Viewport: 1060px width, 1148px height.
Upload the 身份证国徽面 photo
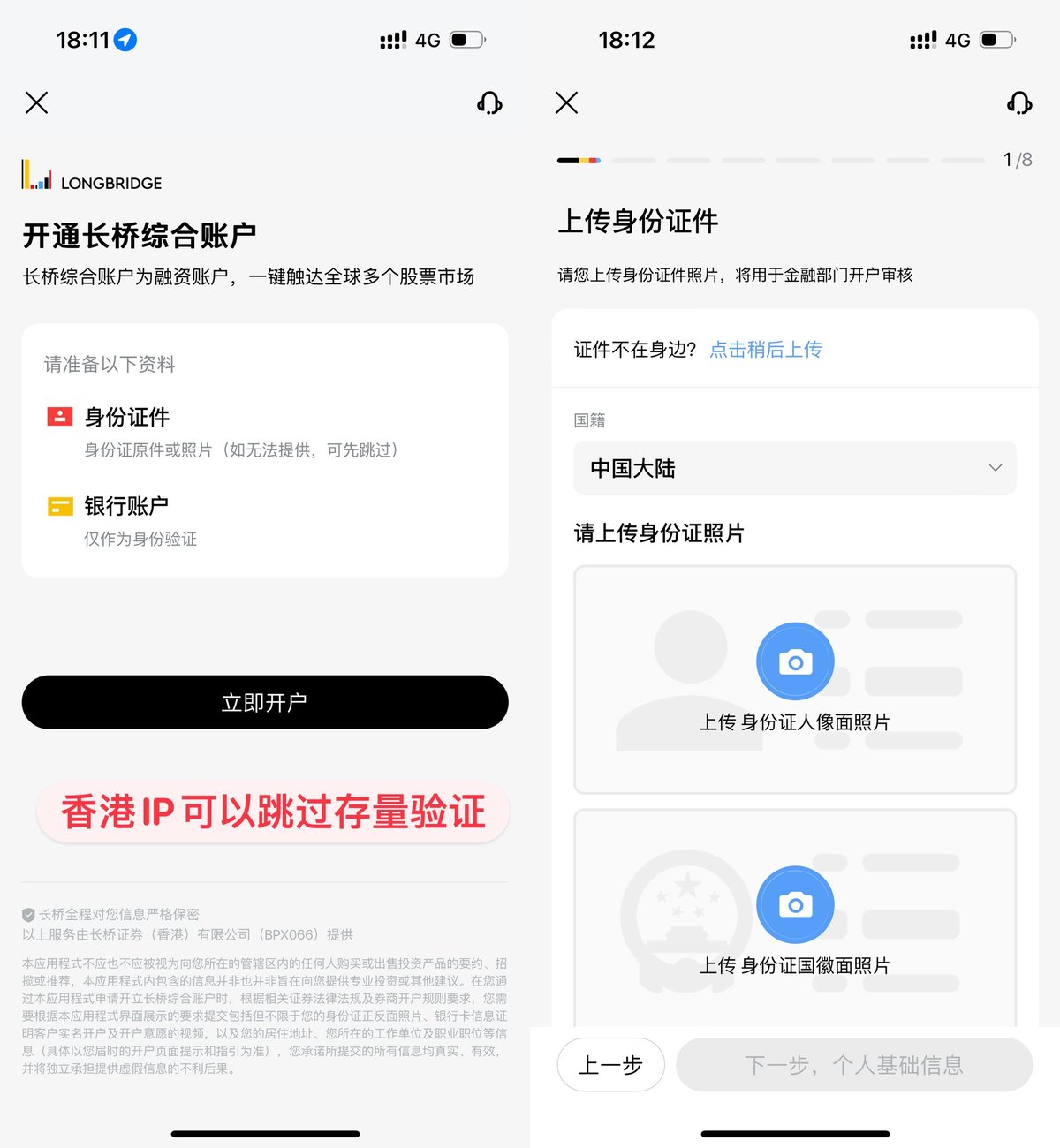(x=795, y=905)
